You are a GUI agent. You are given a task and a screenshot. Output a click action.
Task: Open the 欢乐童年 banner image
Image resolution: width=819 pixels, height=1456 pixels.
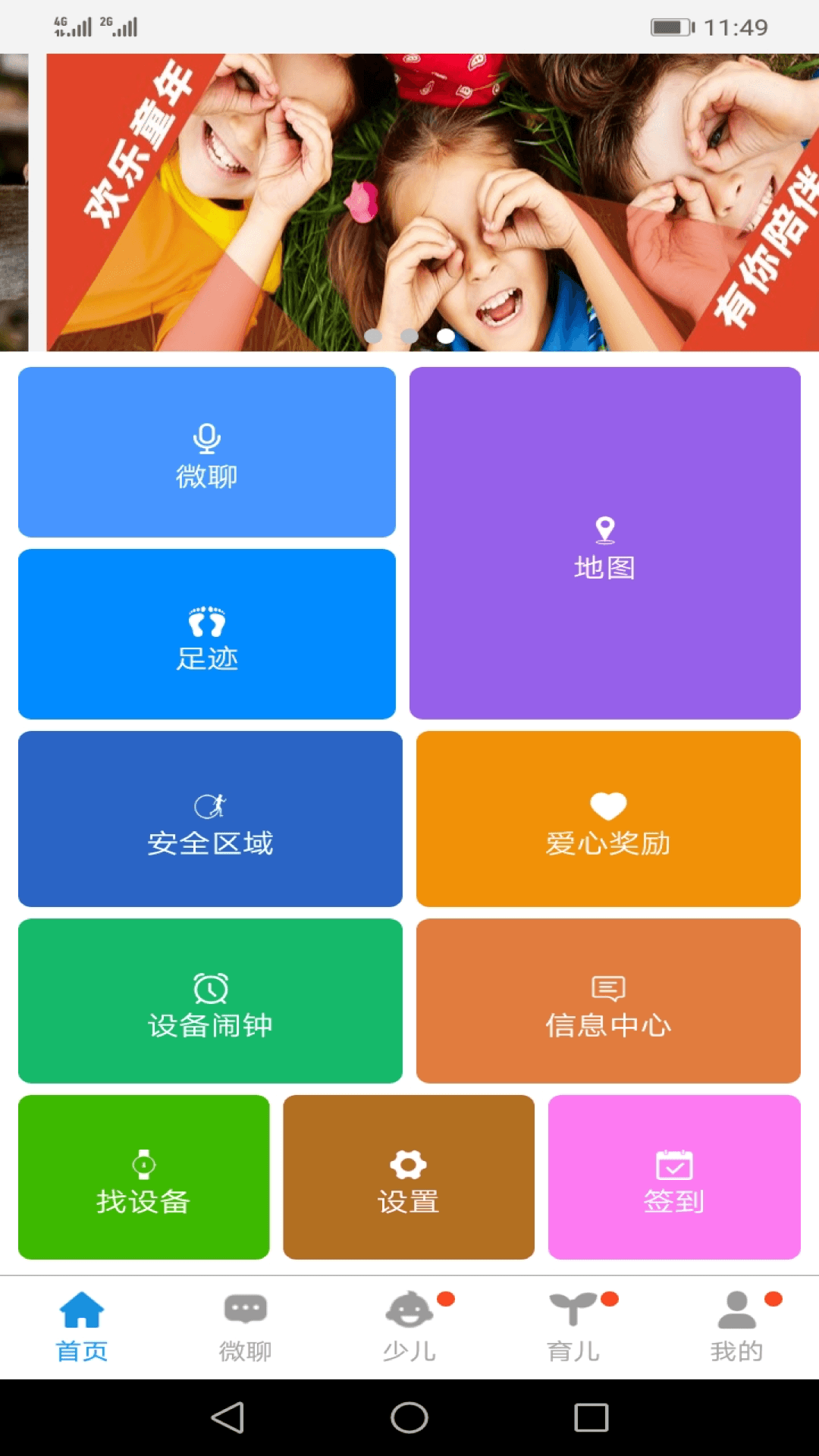coord(432,202)
